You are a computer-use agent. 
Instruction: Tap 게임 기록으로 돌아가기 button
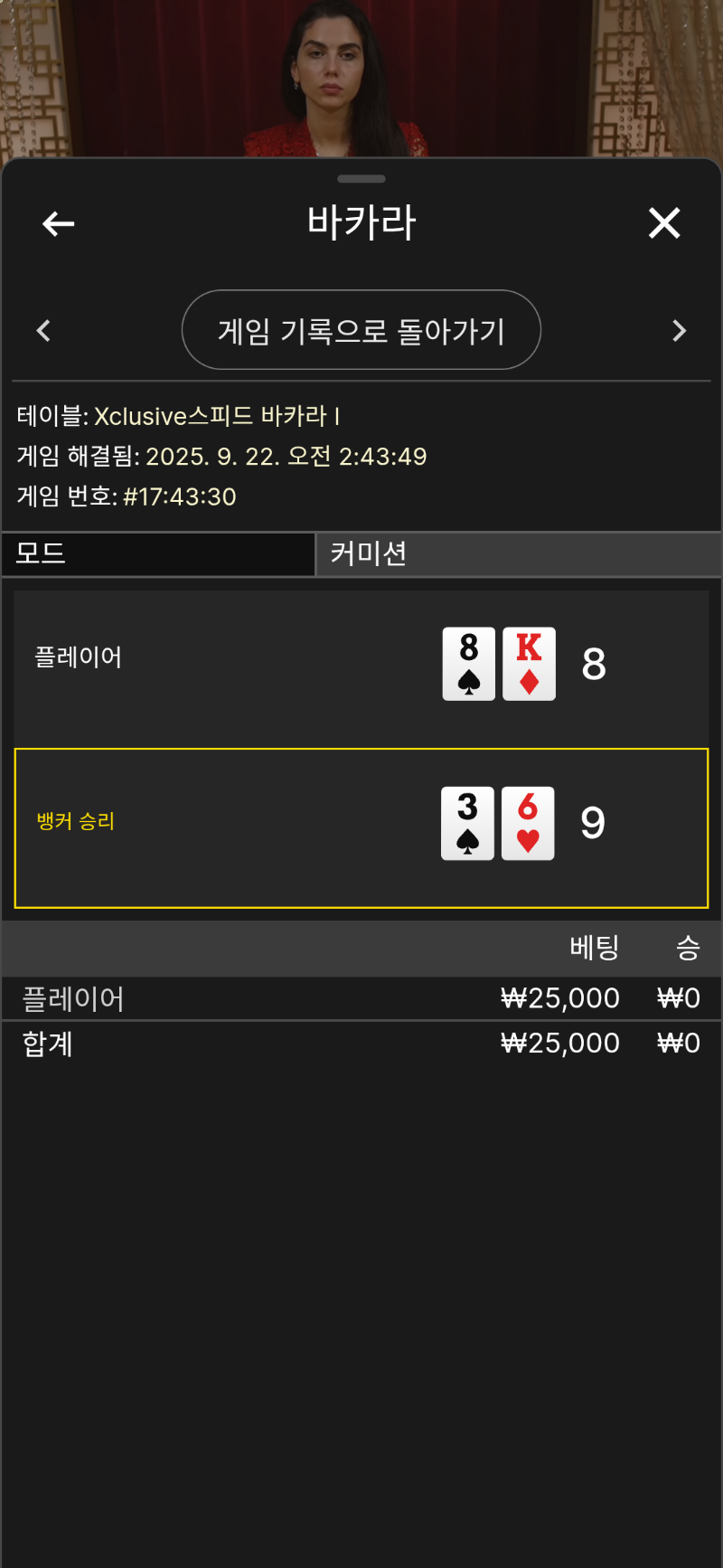coord(361,330)
